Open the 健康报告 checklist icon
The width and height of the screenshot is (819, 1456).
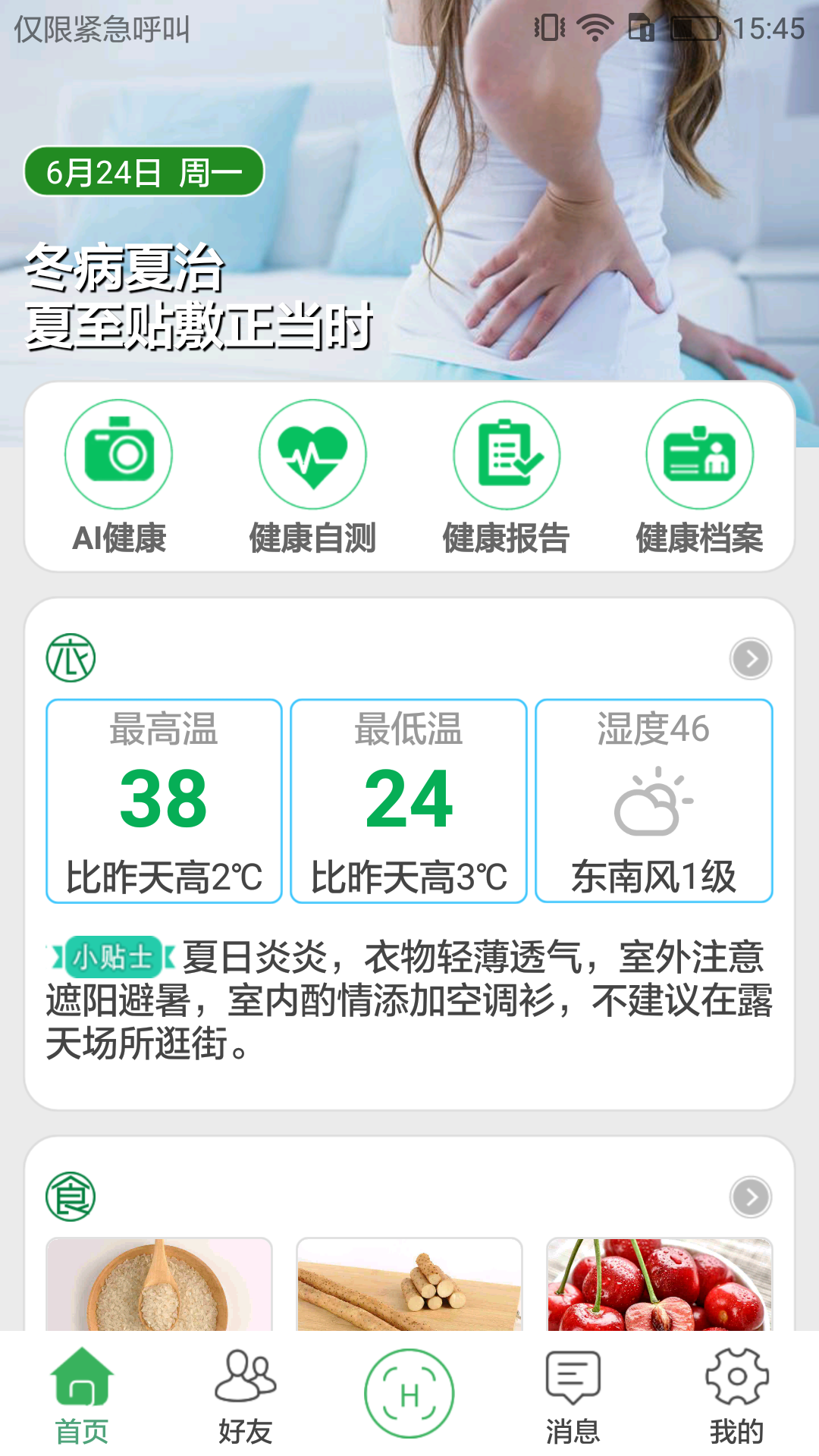(x=507, y=453)
